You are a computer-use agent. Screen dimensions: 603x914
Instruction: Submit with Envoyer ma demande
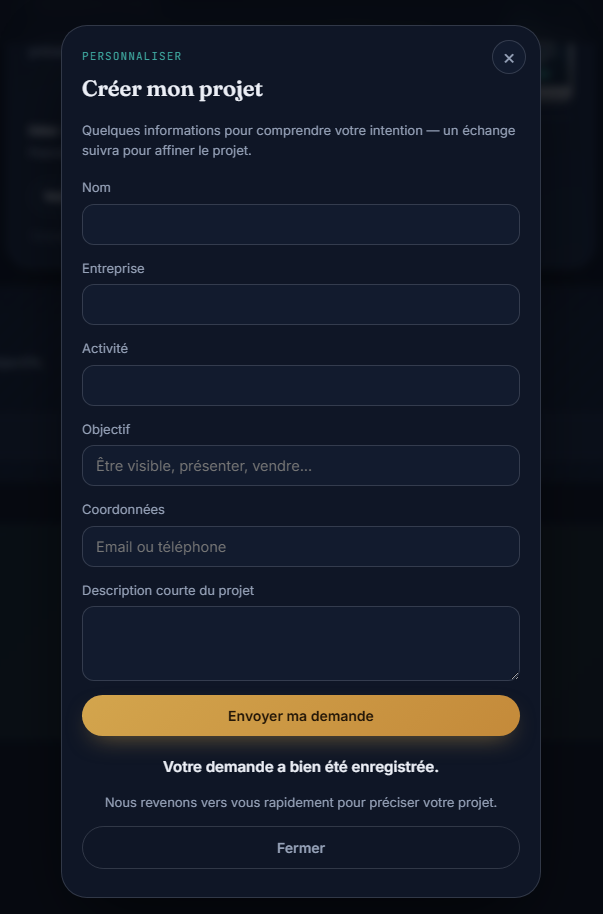[300, 715]
